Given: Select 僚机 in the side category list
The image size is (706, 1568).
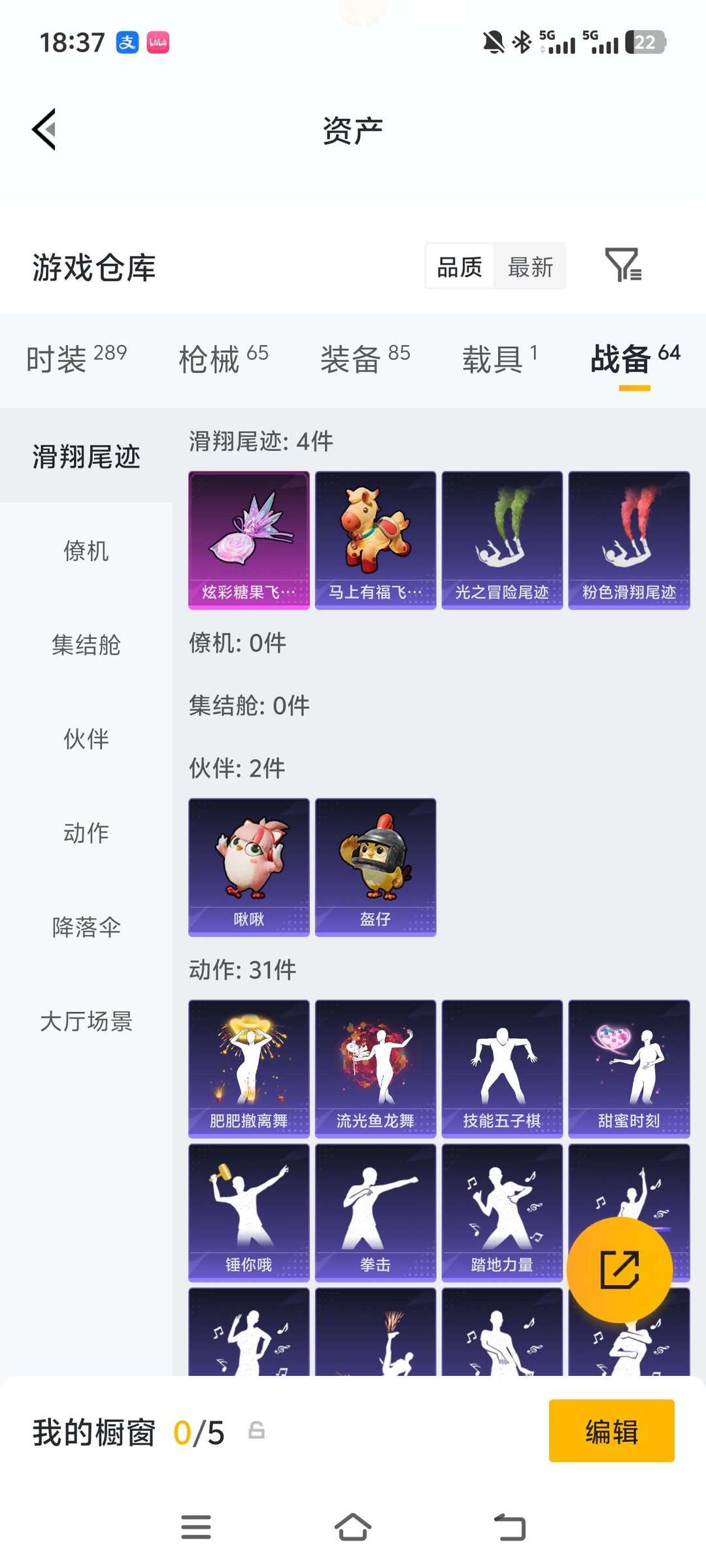Looking at the screenshot, I should point(86,551).
